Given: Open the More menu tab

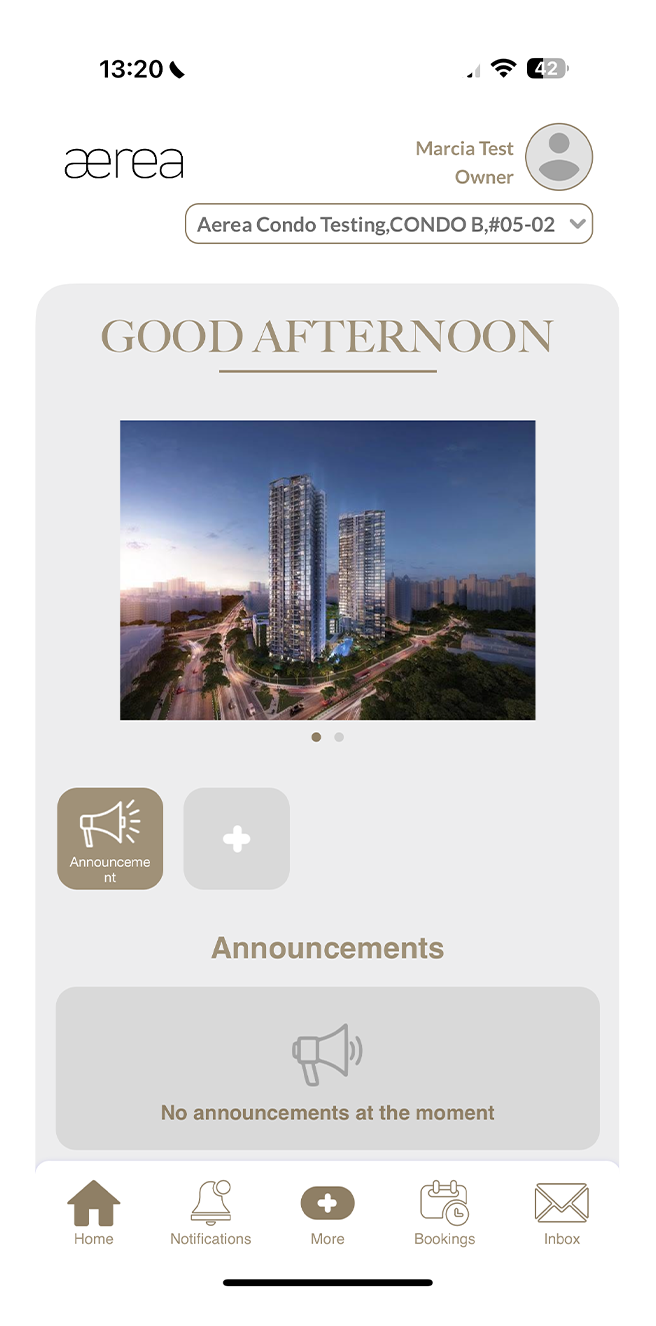Looking at the screenshot, I should click(327, 1212).
